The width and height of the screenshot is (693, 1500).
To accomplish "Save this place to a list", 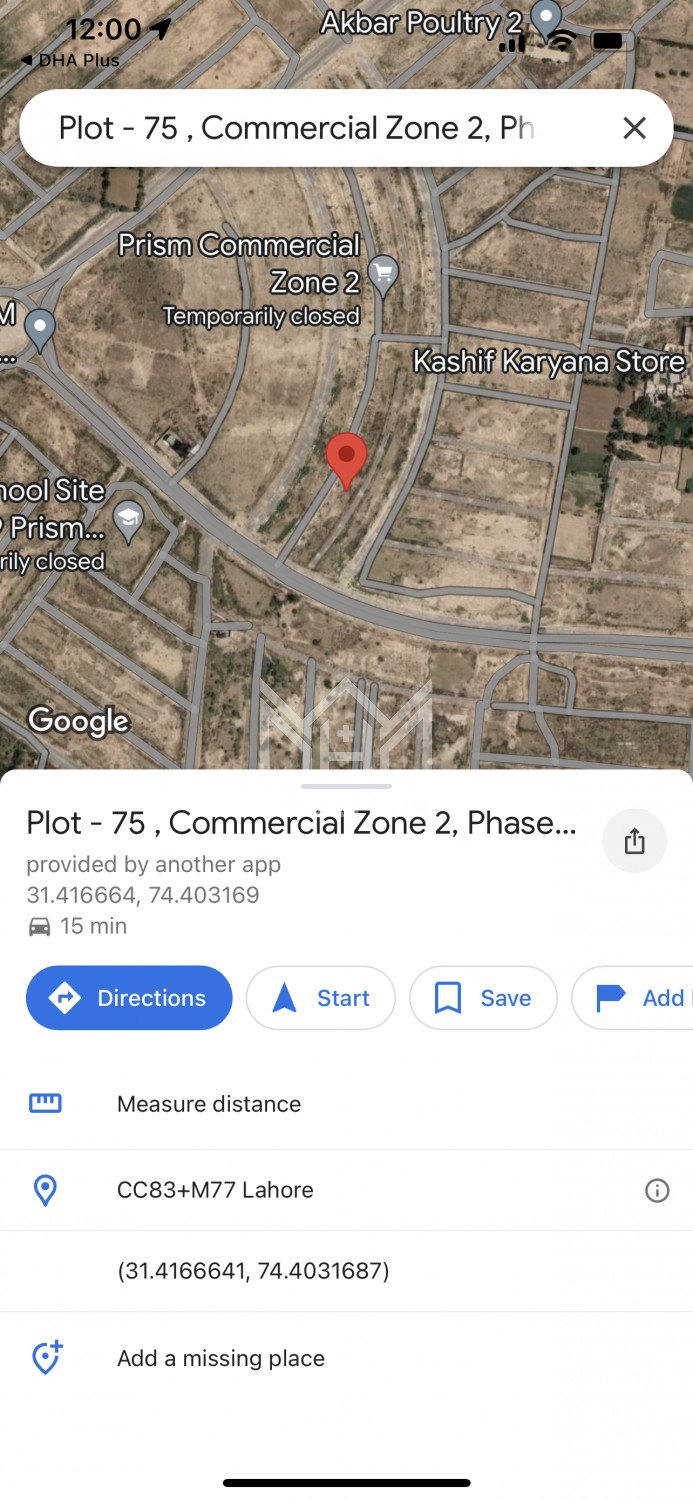I will tap(483, 998).
